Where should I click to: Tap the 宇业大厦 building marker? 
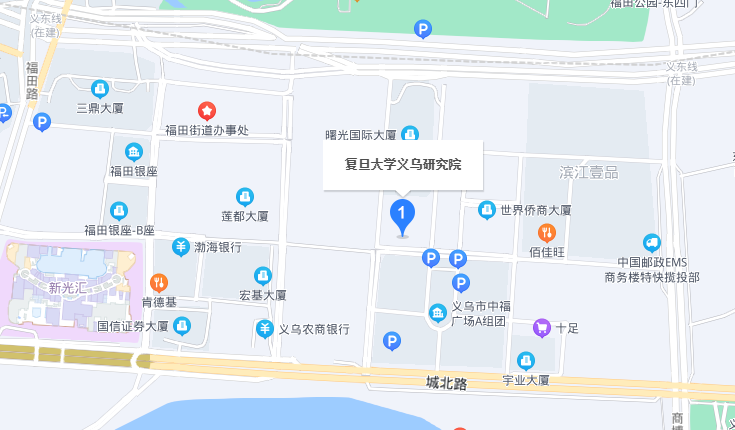[x=526, y=361]
